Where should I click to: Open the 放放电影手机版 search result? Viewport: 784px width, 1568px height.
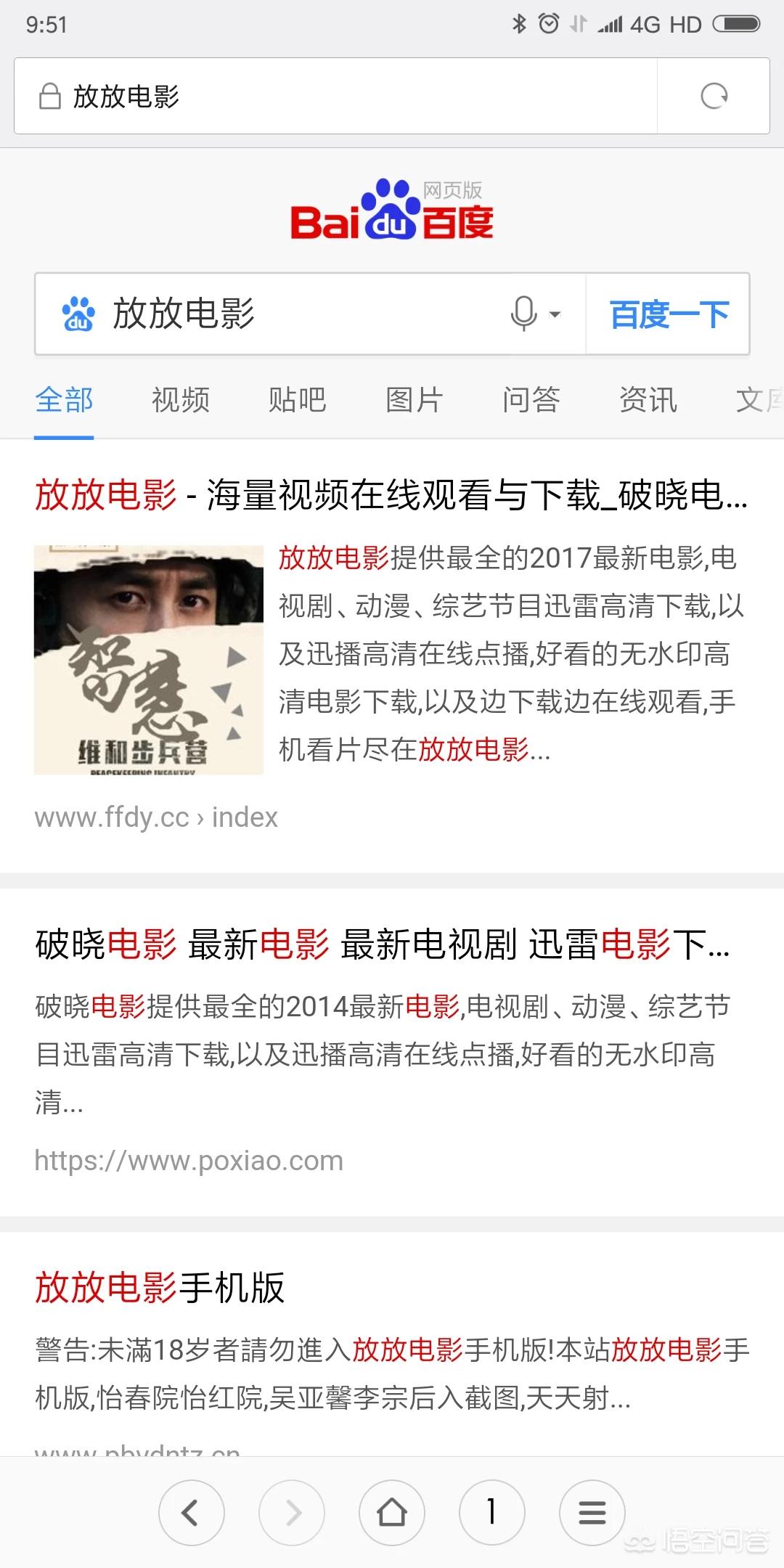click(x=160, y=1289)
